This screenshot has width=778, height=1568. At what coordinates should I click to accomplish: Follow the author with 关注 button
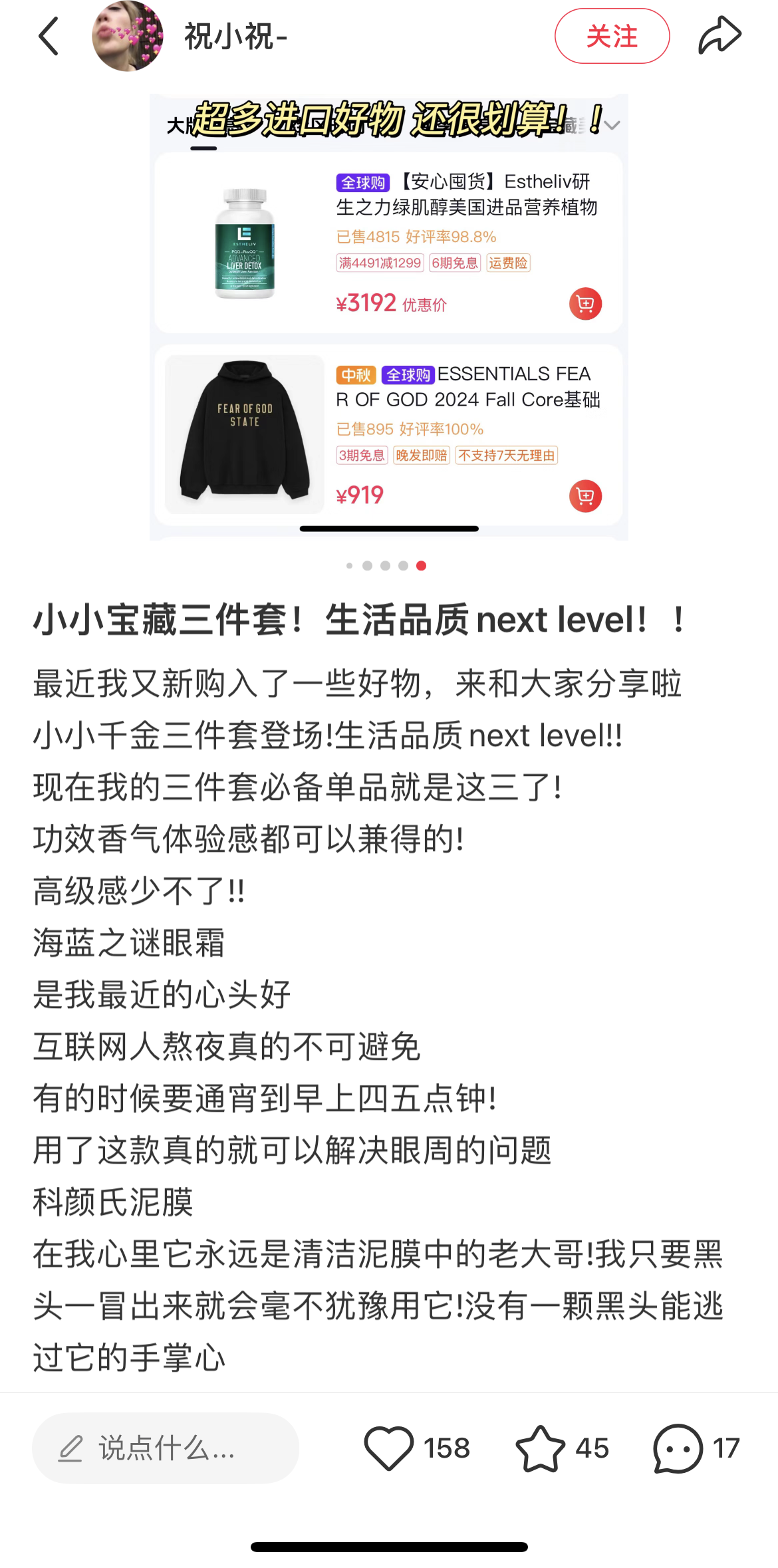(612, 36)
